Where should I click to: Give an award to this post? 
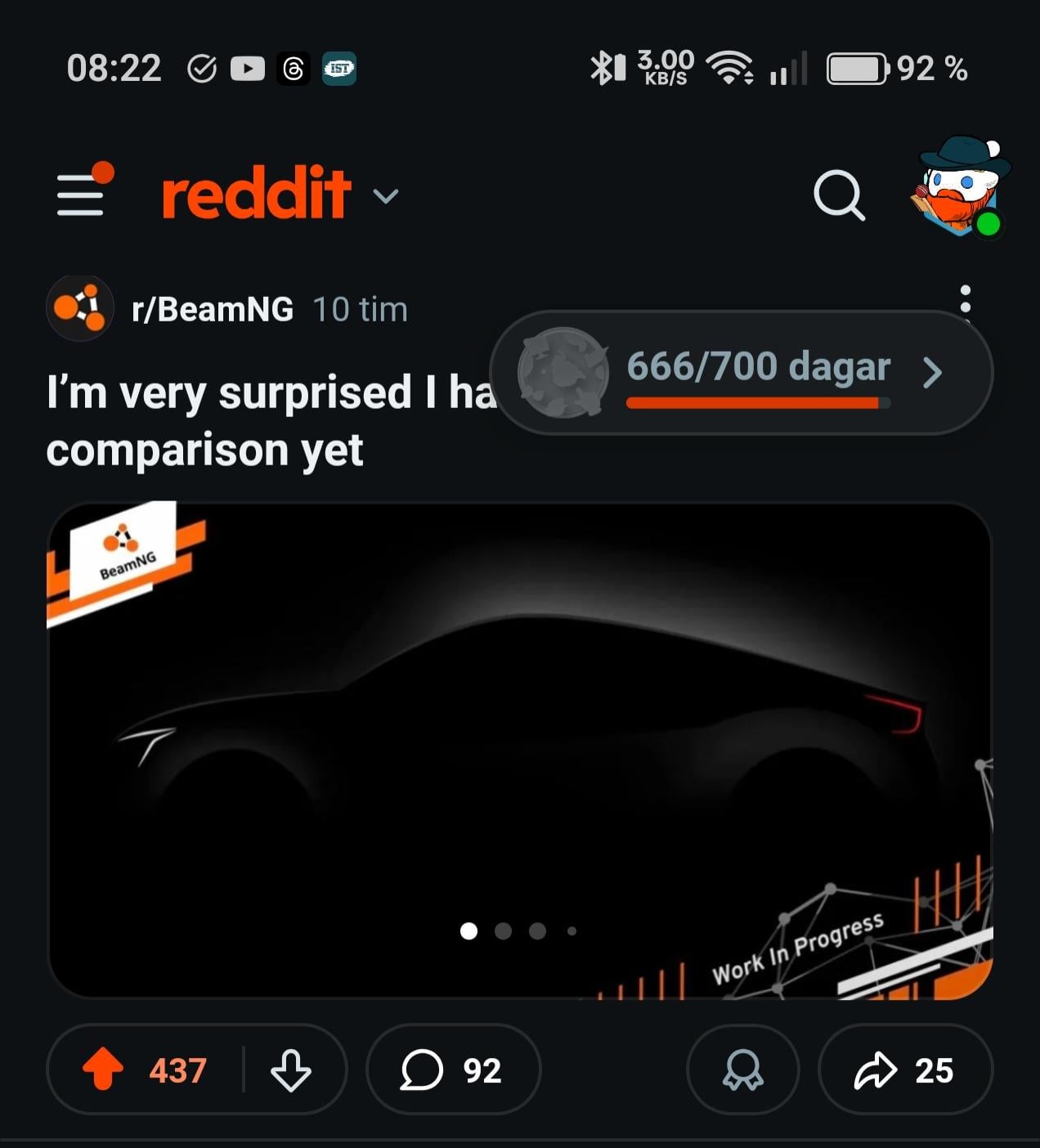742,1070
